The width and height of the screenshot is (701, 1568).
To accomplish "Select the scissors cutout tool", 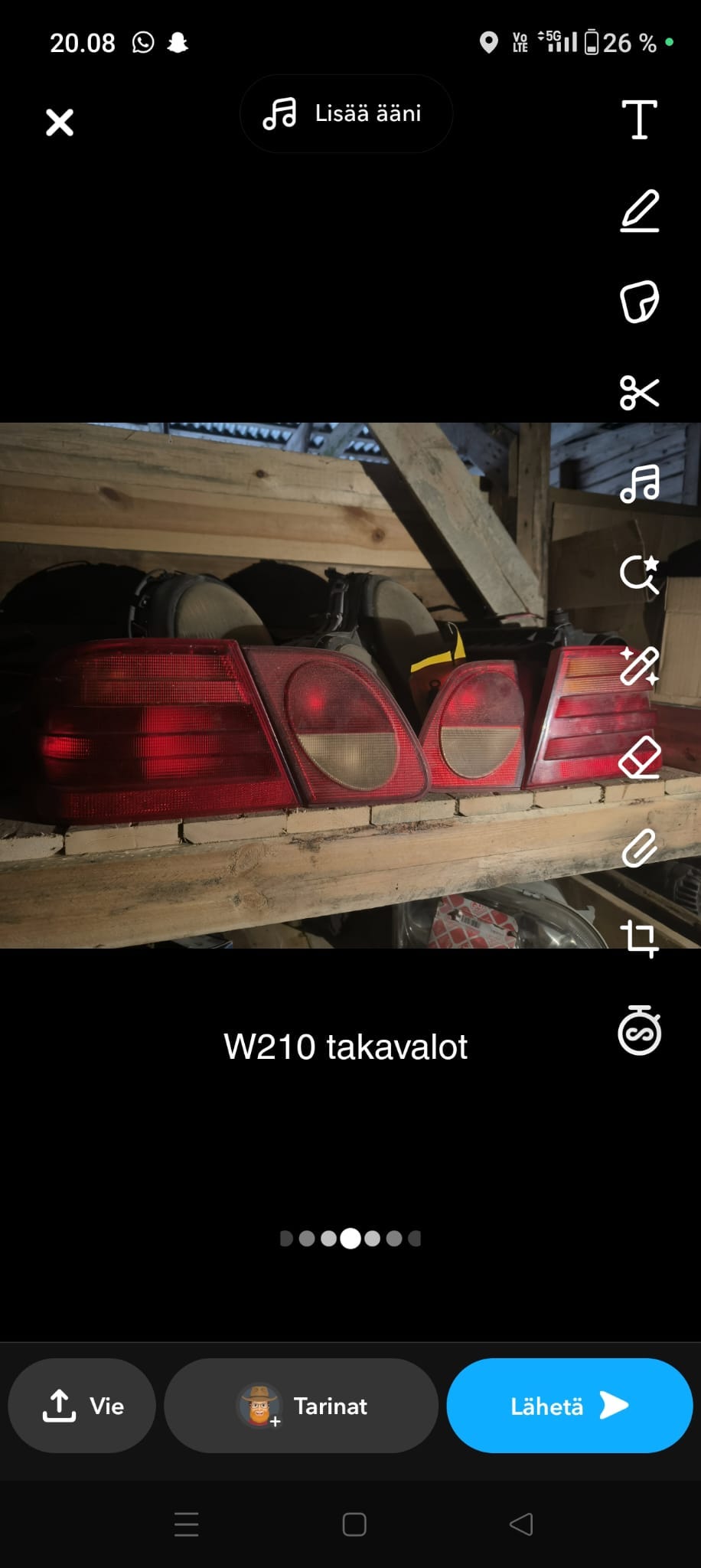I will (639, 393).
